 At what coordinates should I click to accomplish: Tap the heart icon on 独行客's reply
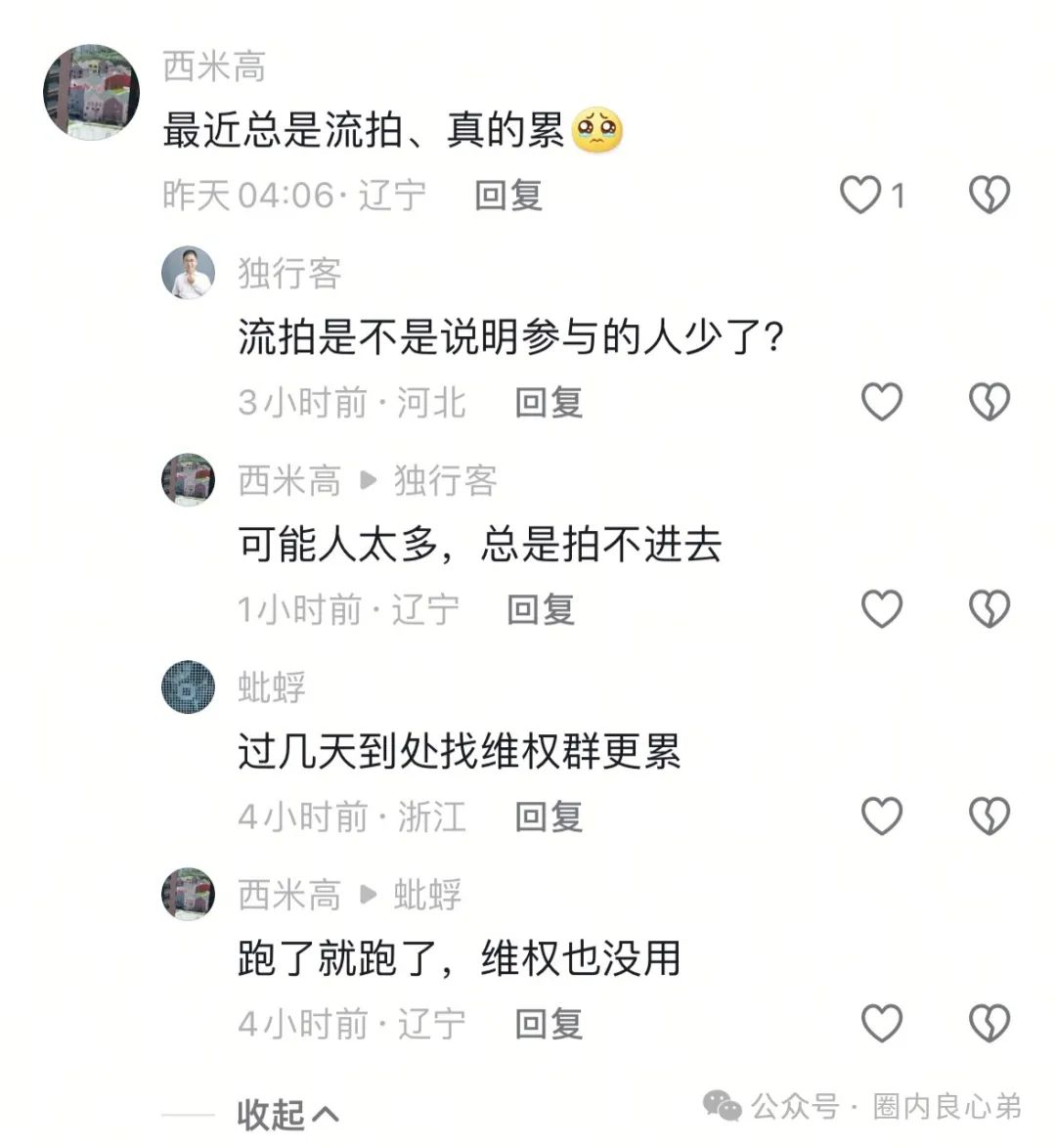click(x=883, y=402)
